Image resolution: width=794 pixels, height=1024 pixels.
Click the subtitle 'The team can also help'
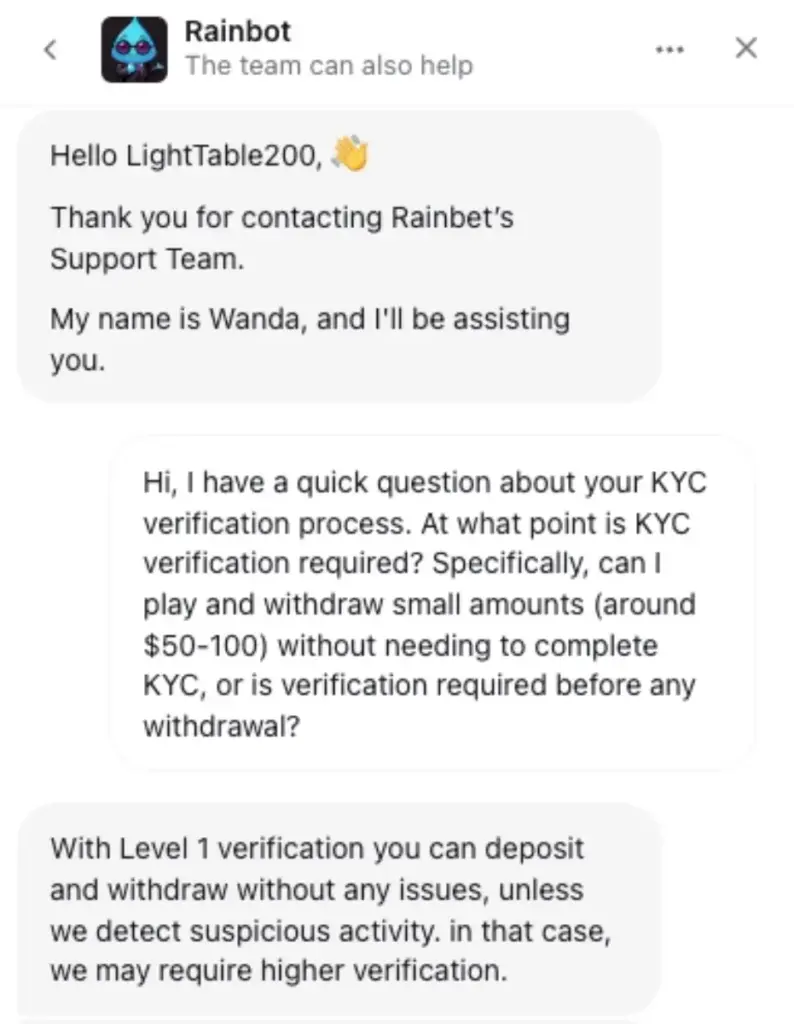[x=328, y=65]
